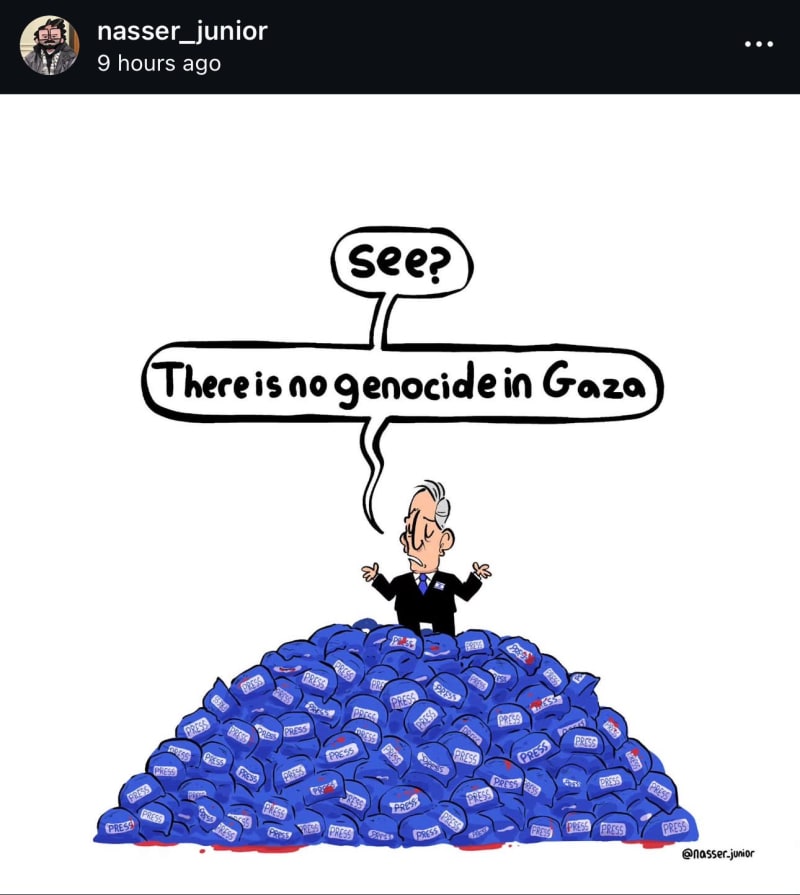Image resolution: width=800 pixels, height=895 pixels.
Task: Open nasser_junior's profile picture
Action: pyautogui.click(x=49, y=45)
